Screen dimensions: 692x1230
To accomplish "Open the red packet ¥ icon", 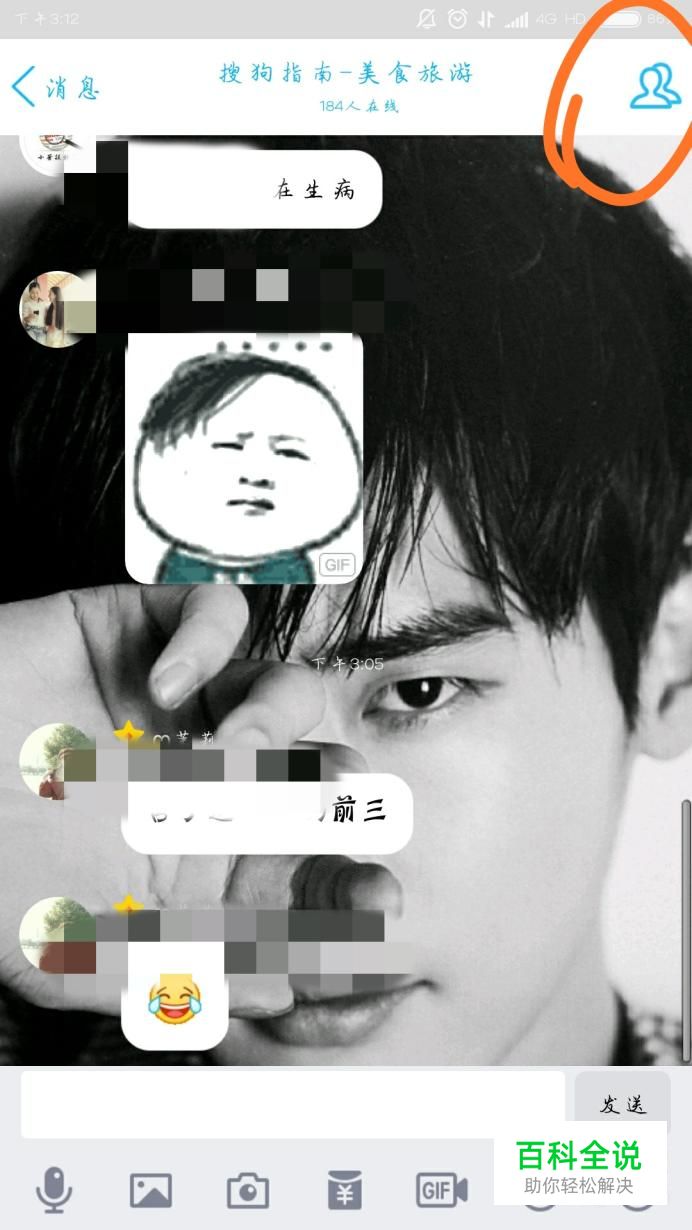I will [x=345, y=1190].
